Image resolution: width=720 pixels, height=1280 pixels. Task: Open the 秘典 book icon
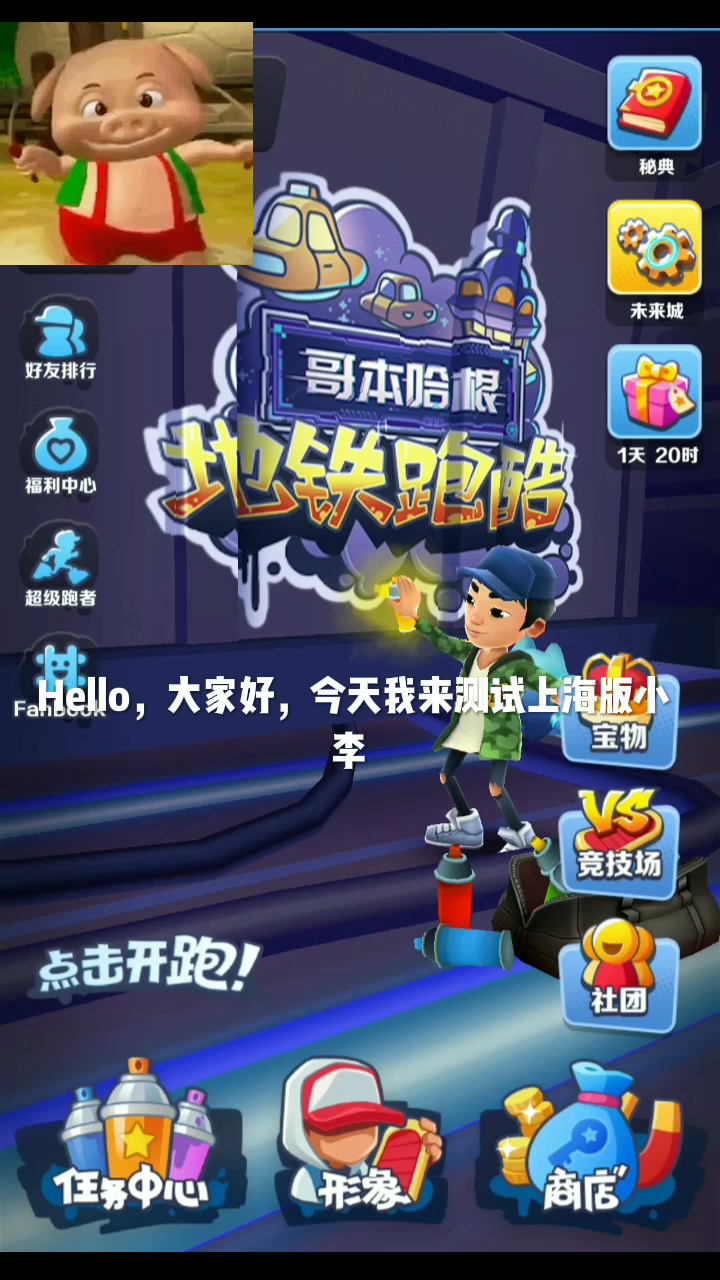(655, 116)
